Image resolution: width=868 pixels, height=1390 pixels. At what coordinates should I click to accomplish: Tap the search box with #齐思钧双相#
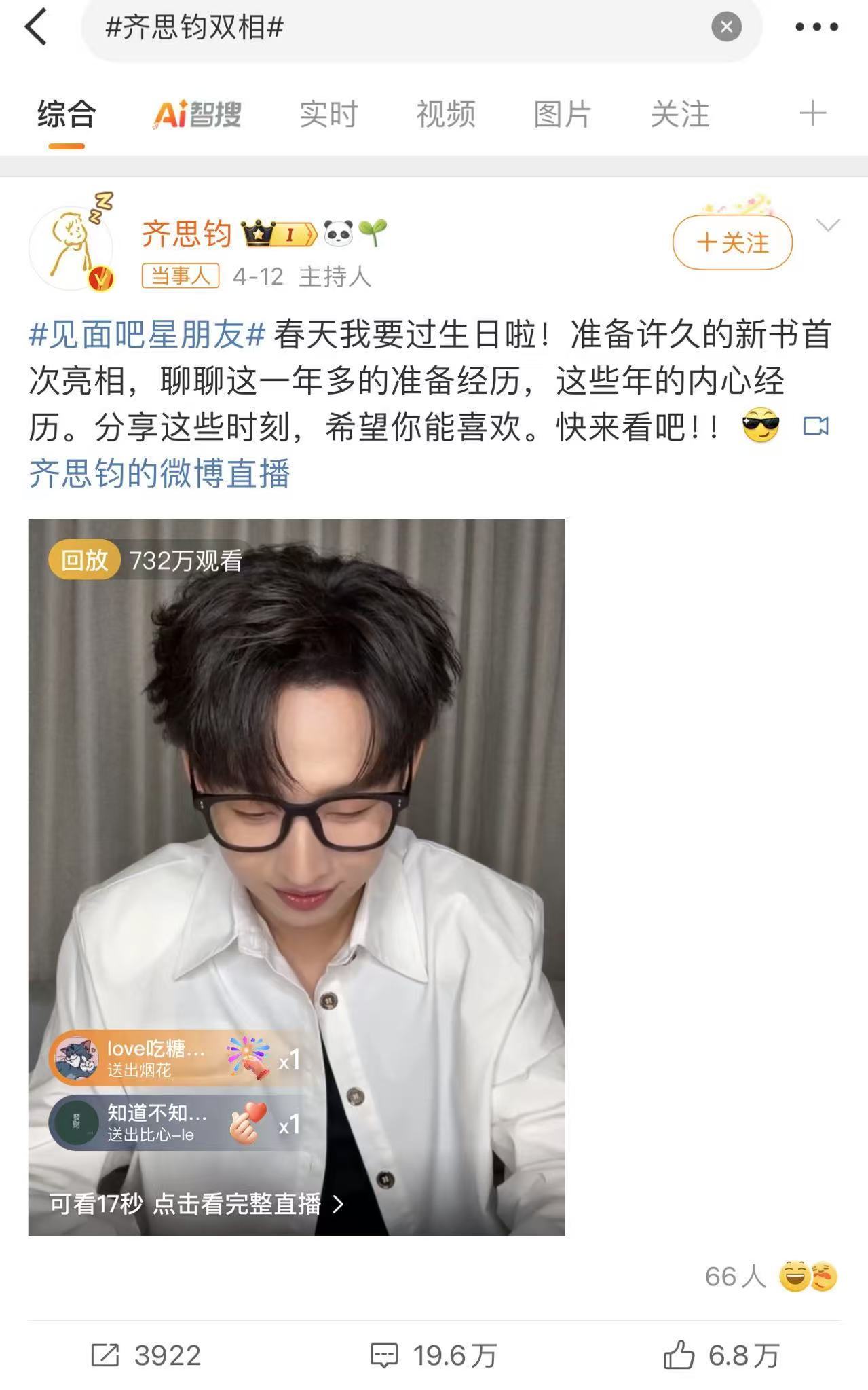[394, 27]
